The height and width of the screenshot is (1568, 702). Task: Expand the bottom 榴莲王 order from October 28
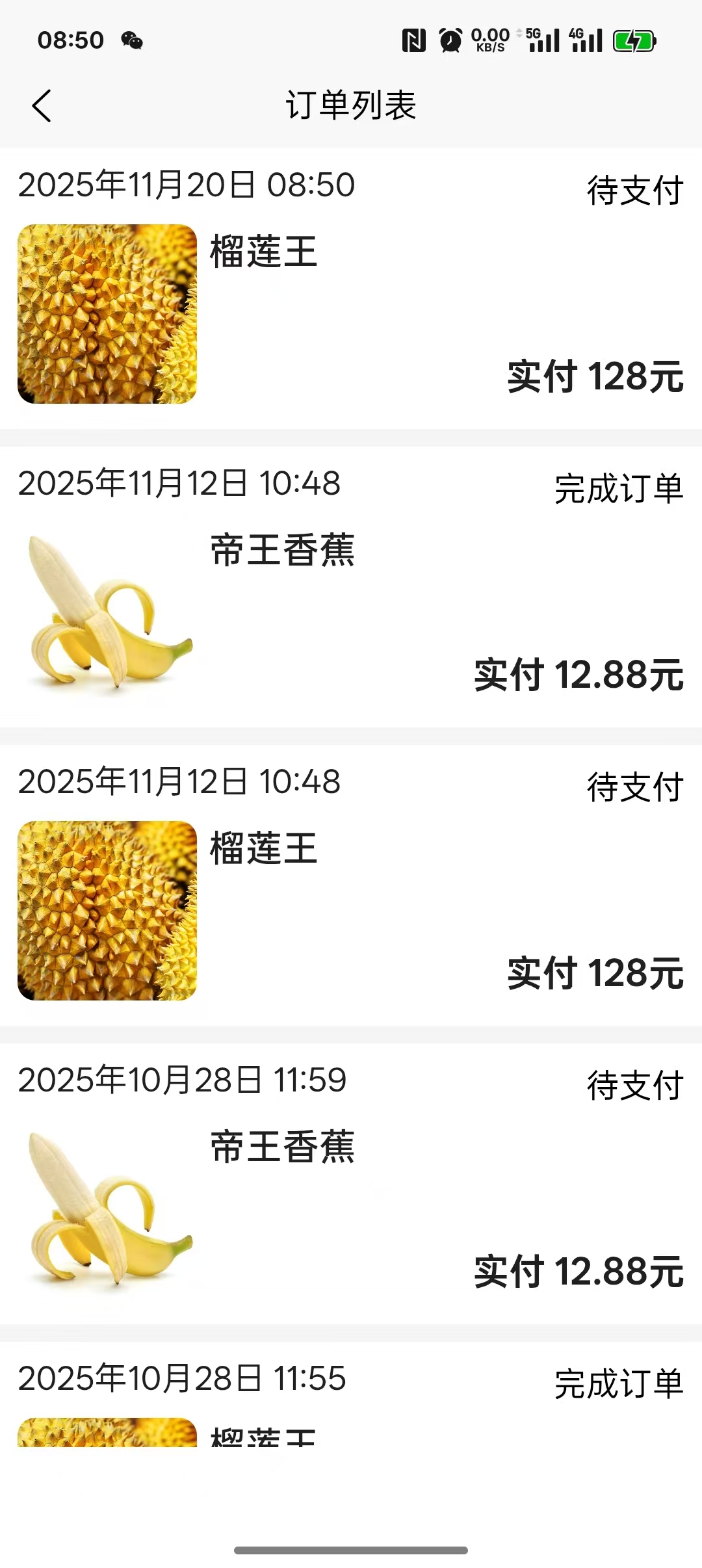[x=351, y=1417]
